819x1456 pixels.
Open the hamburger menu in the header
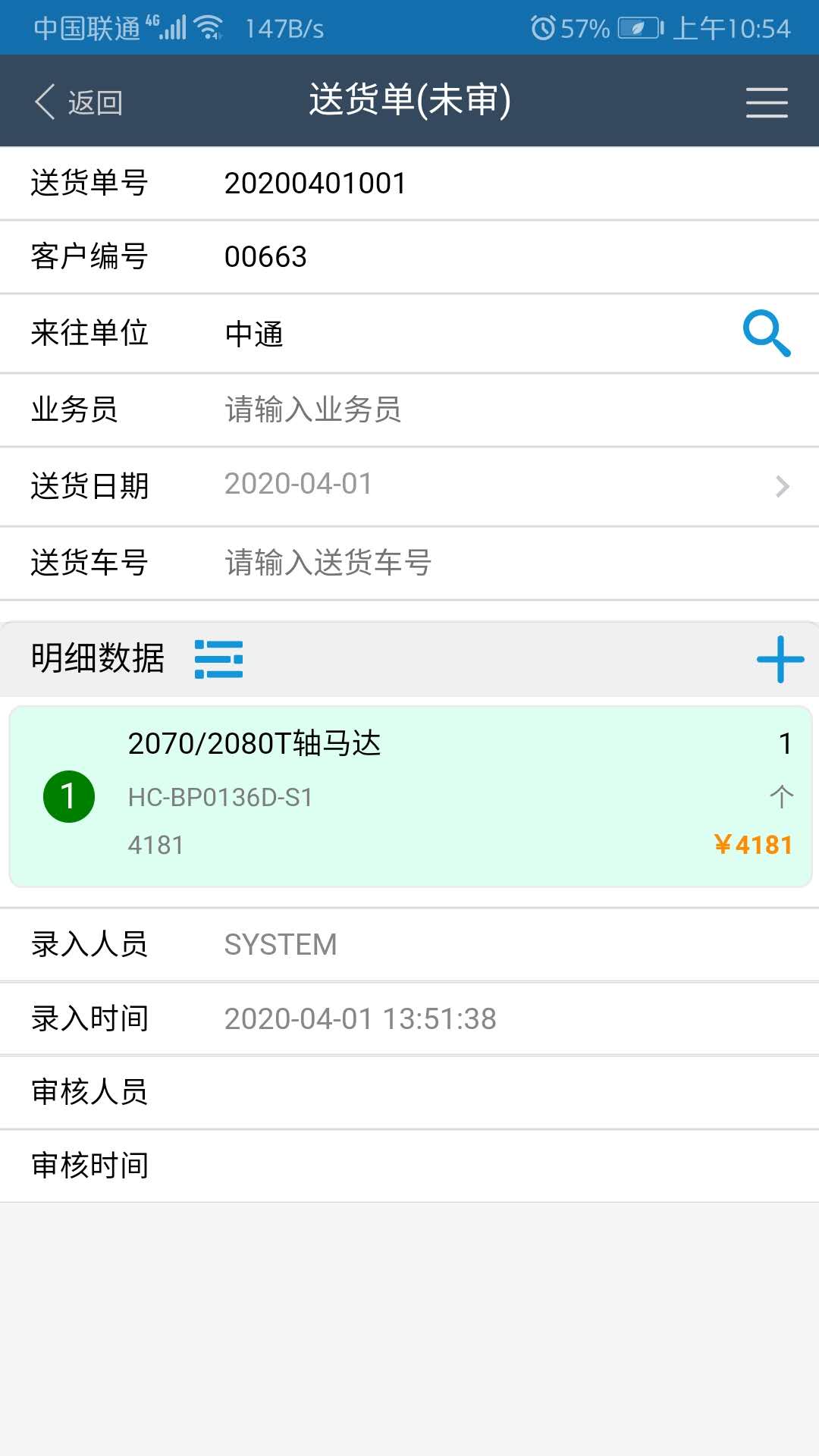(x=766, y=102)
